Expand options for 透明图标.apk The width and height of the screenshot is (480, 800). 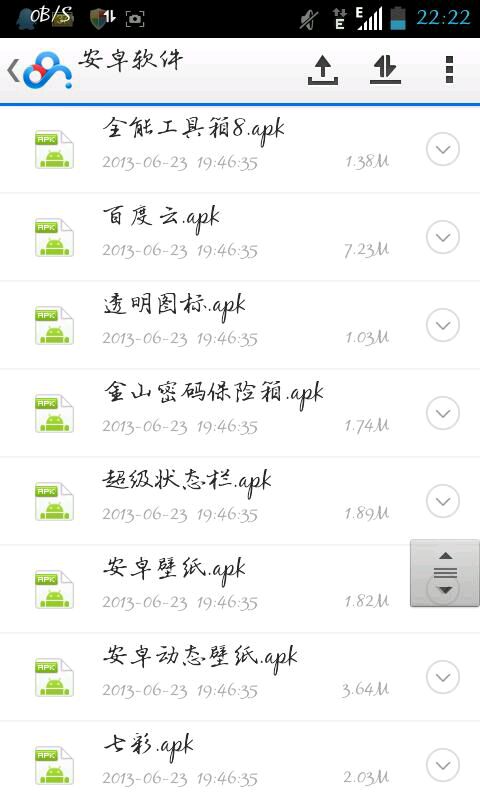point(443,325)
